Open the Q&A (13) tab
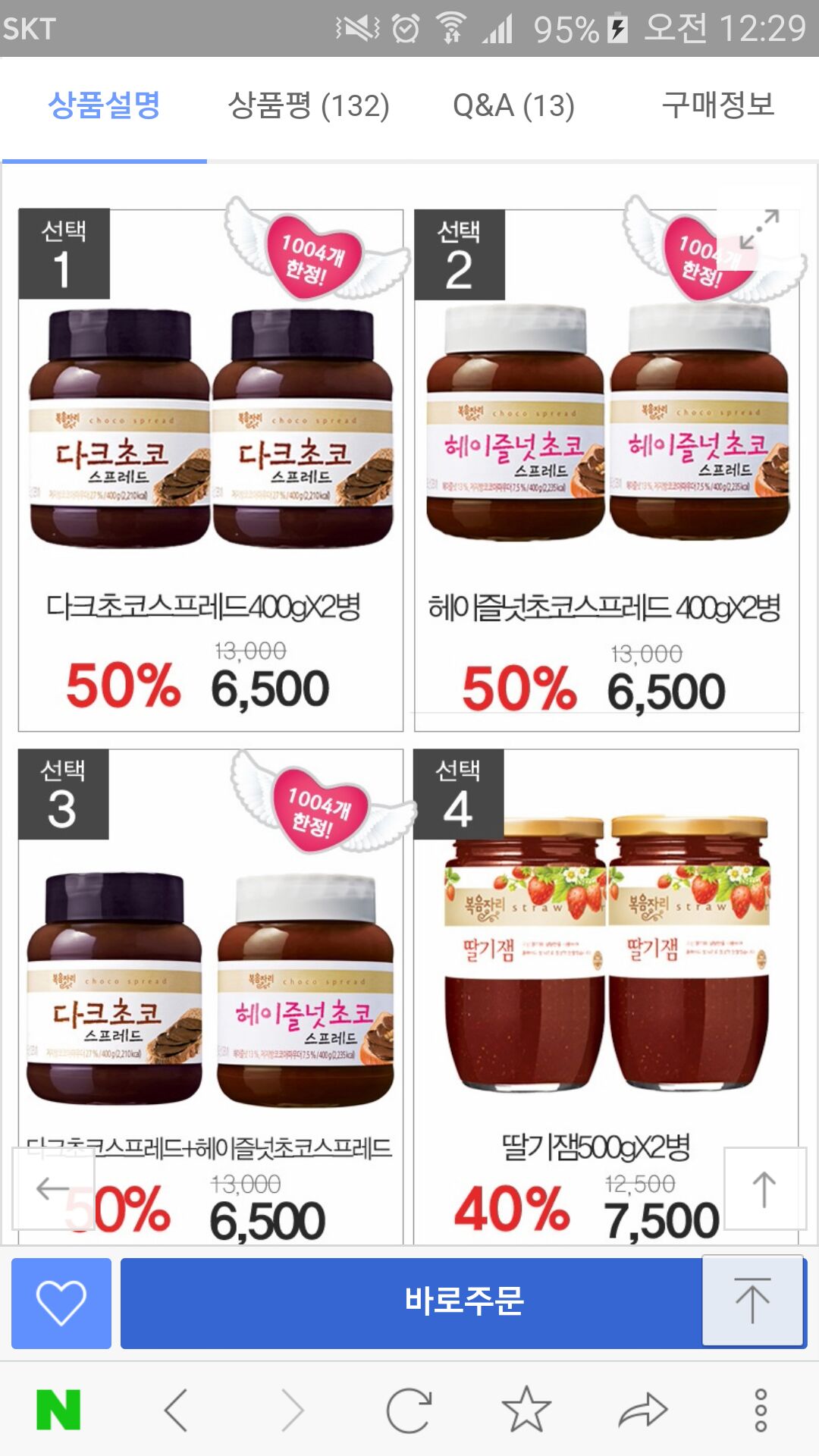819x1456 pixels. click(513, 105)
